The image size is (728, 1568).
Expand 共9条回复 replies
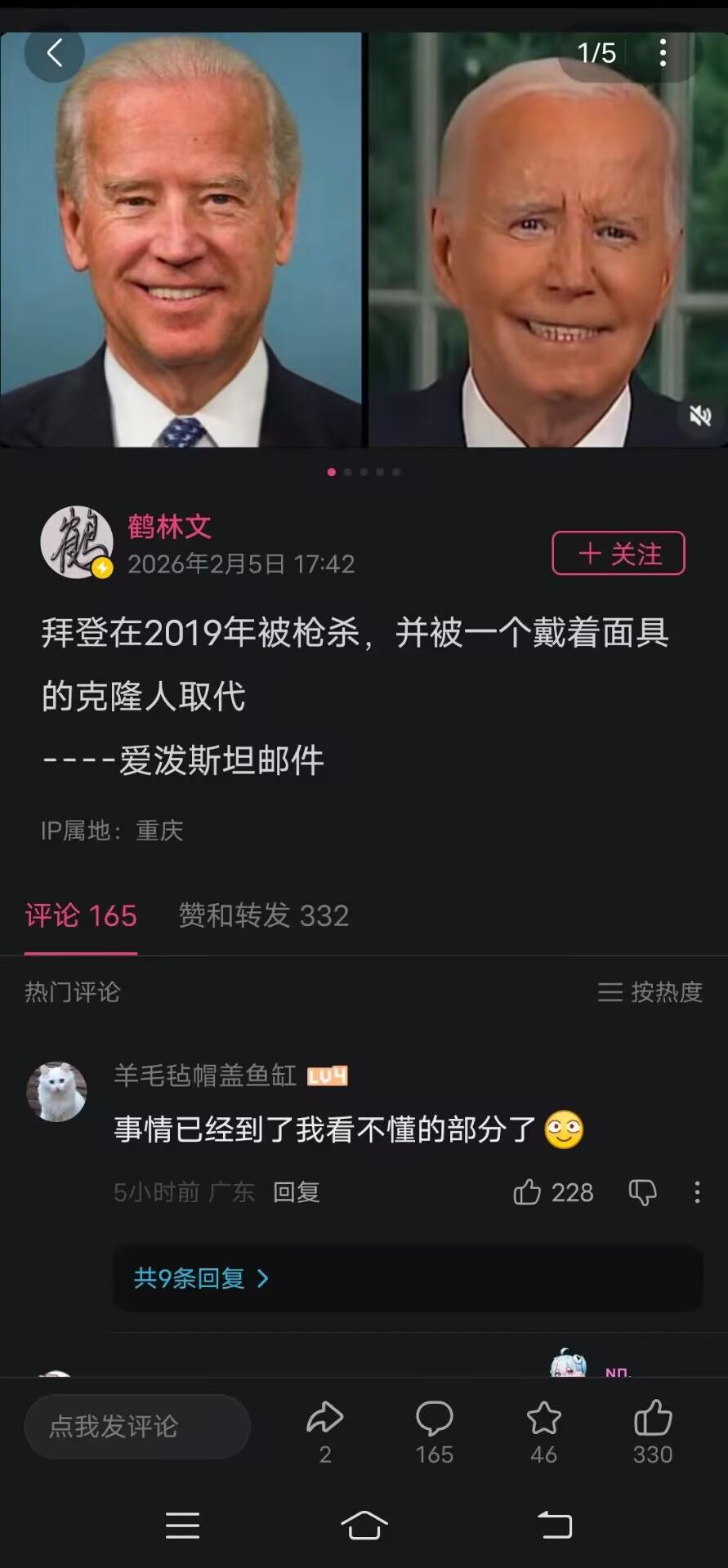tap(201, 1278)
